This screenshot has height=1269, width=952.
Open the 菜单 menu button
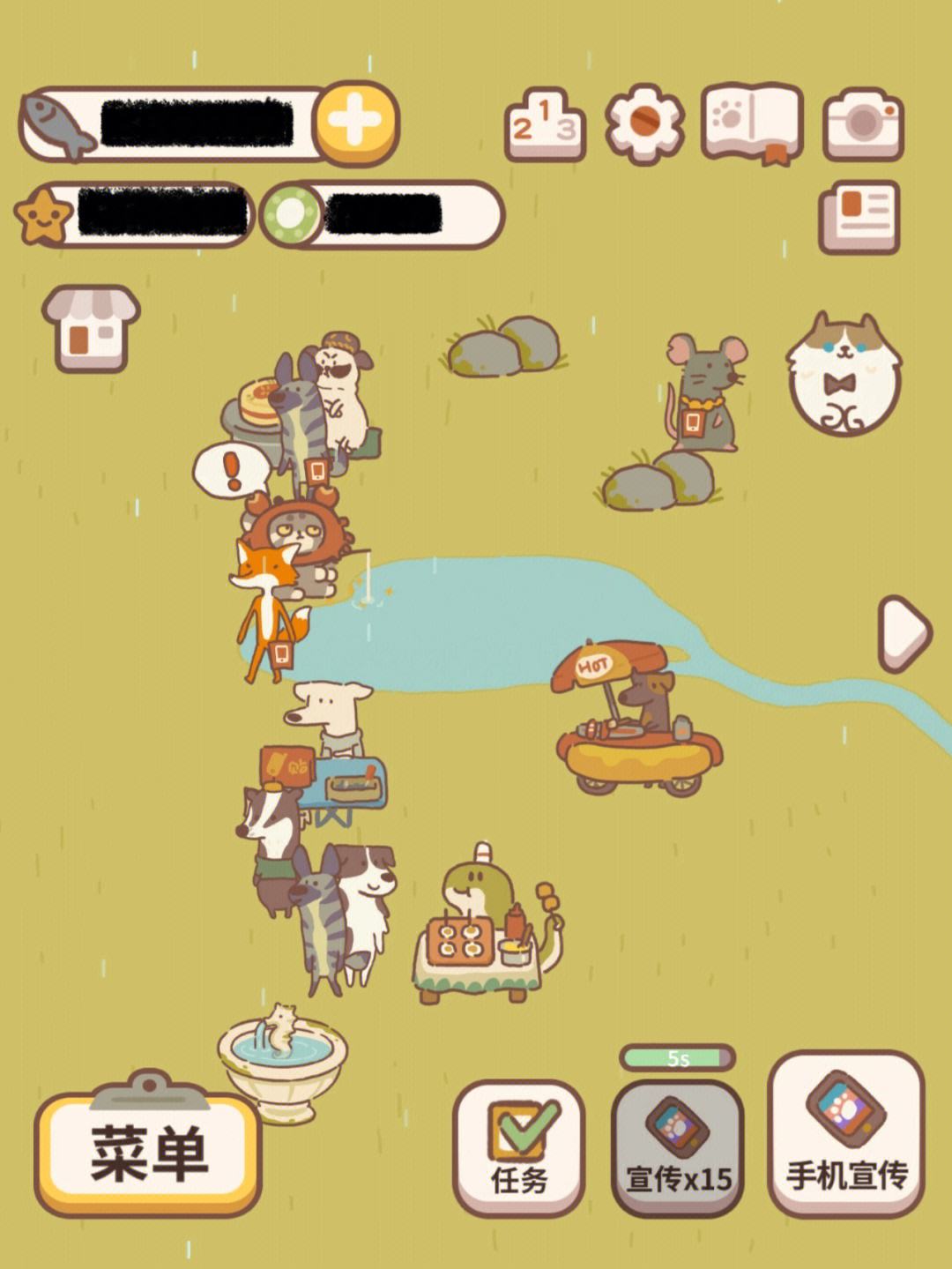click(148, 1153)
